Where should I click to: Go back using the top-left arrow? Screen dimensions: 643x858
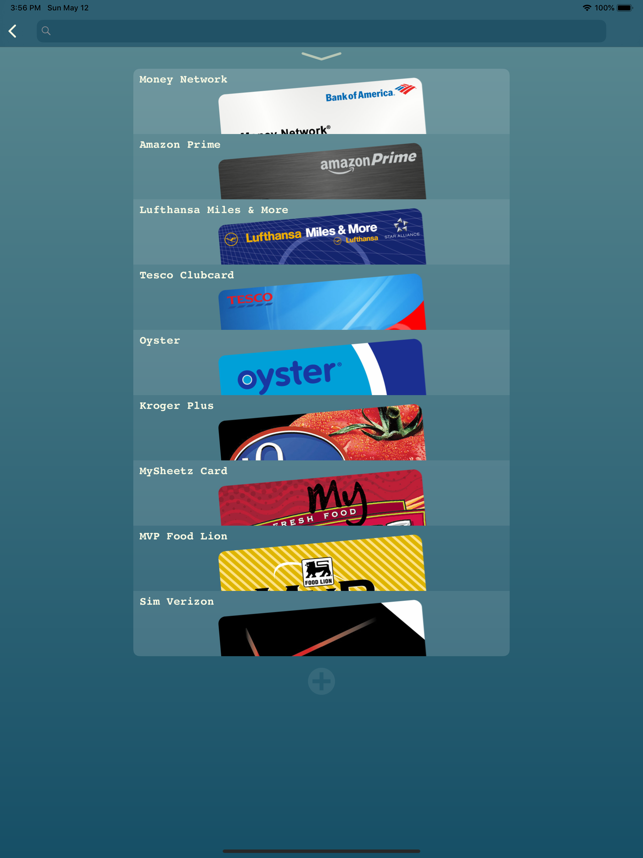click(x=13, y=31)
